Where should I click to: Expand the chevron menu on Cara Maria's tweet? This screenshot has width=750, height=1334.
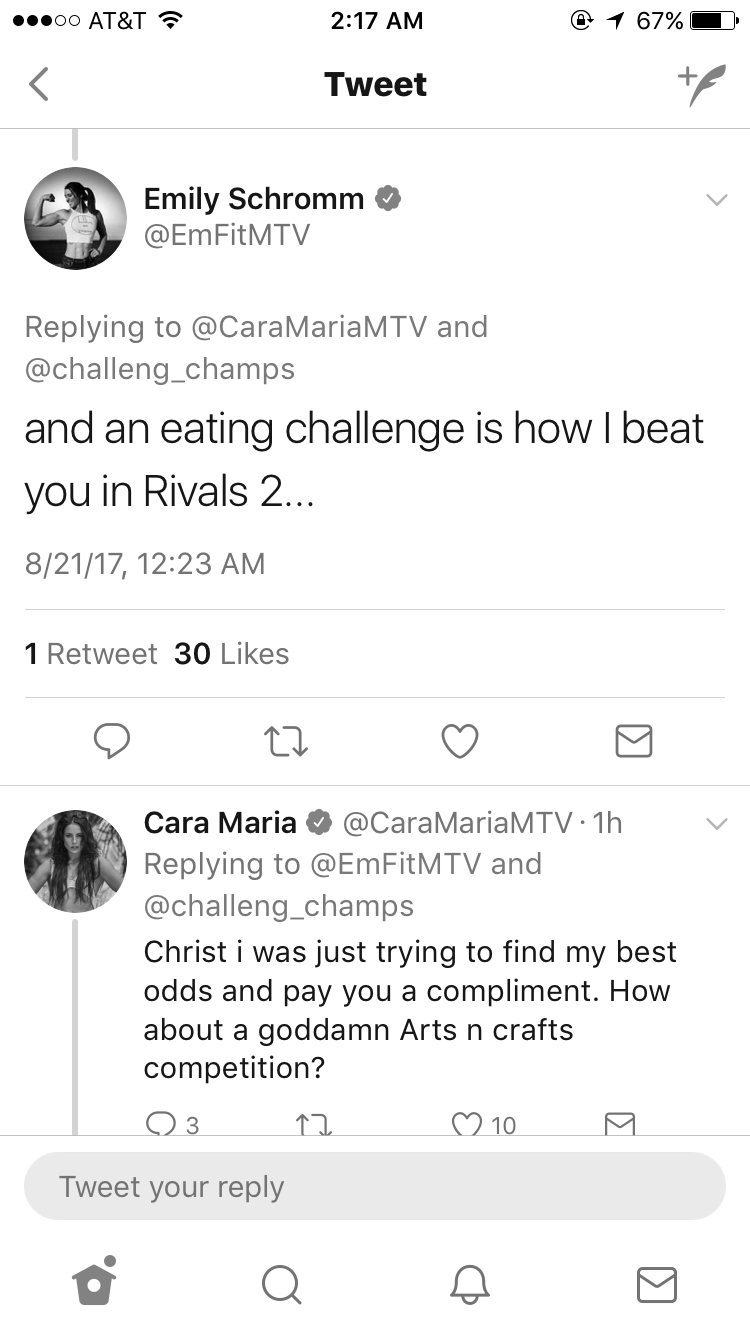[716, 824]
